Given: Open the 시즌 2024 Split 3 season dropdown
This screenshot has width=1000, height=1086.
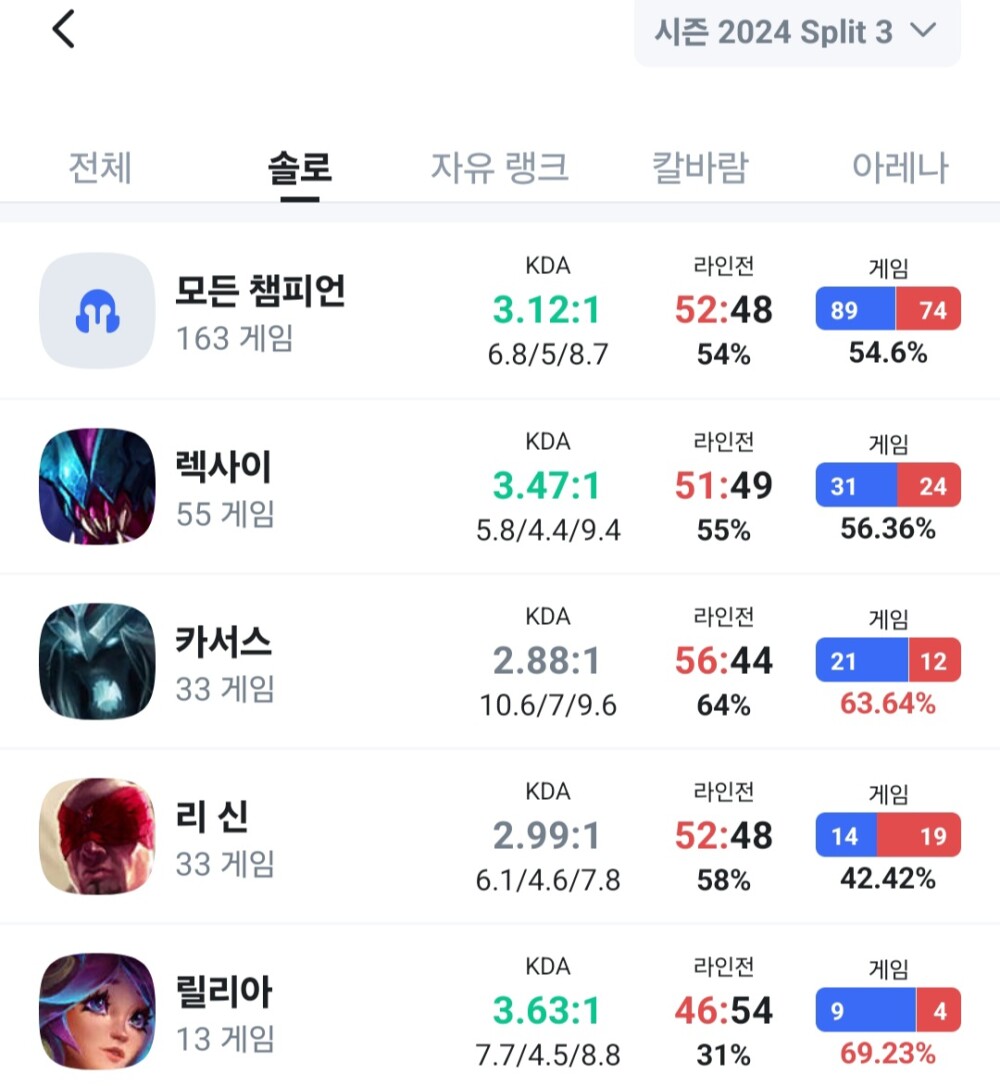Looking at the screenshot, I should 797,32.
